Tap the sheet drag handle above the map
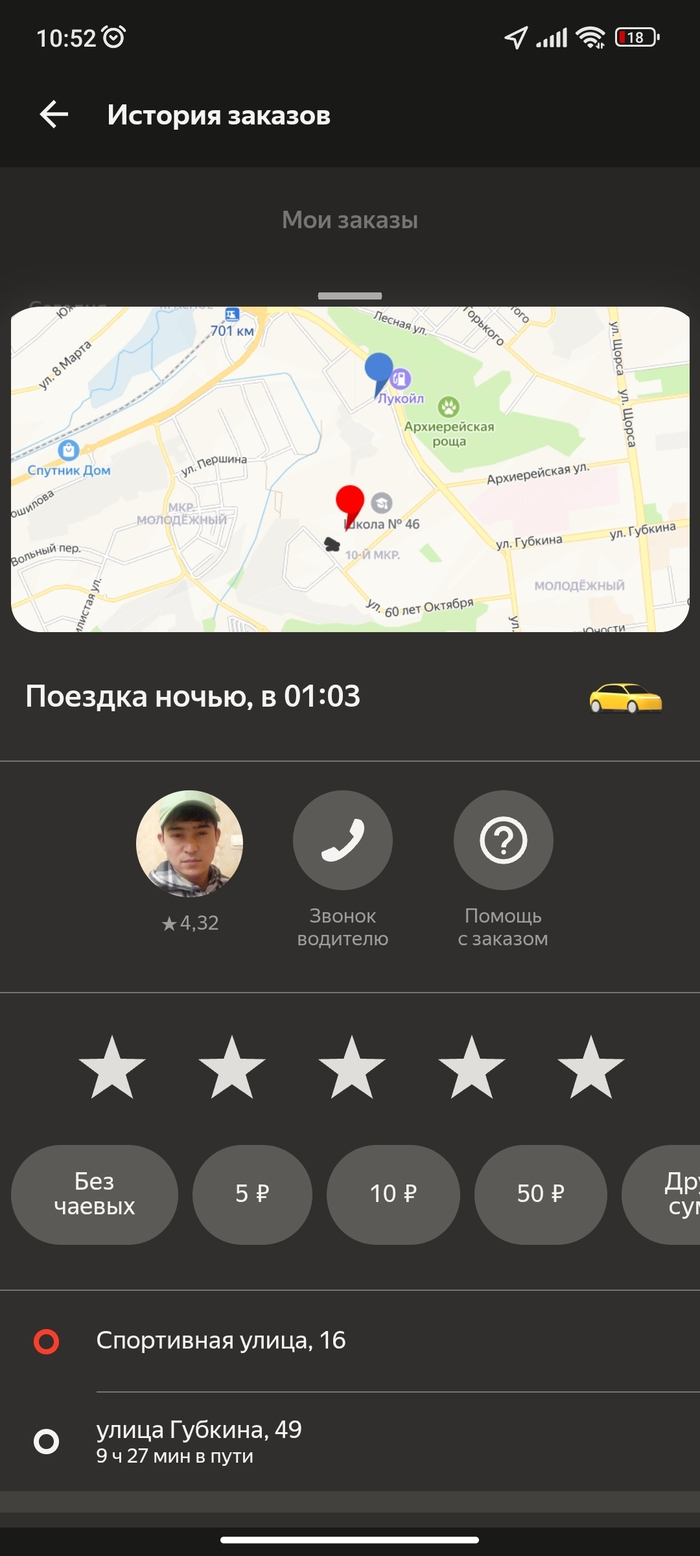Image resolution: width=700 pixels, height=1556 pixels. pyautogui.click(x=349, y=296)
